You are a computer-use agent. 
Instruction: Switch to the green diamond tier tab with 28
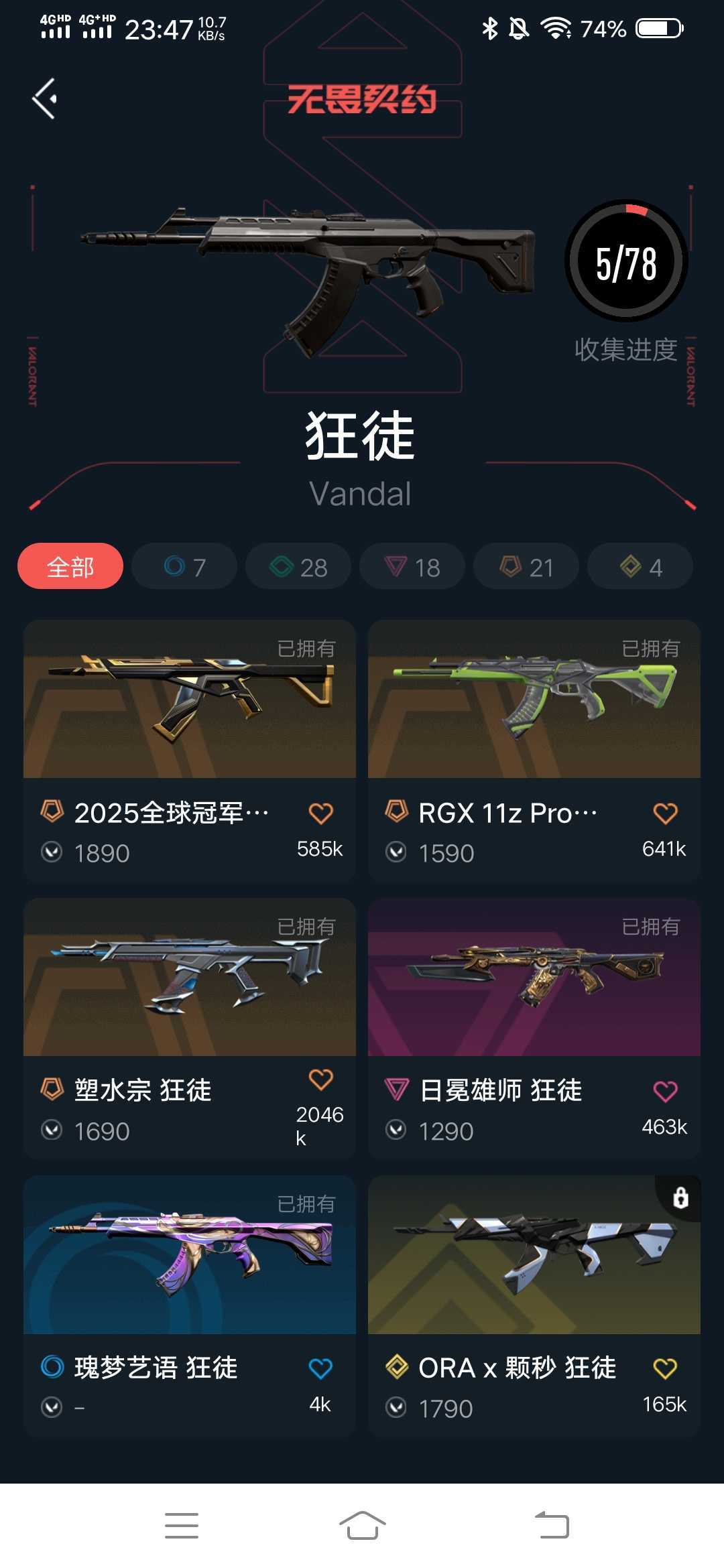click(x=298, y=567)
